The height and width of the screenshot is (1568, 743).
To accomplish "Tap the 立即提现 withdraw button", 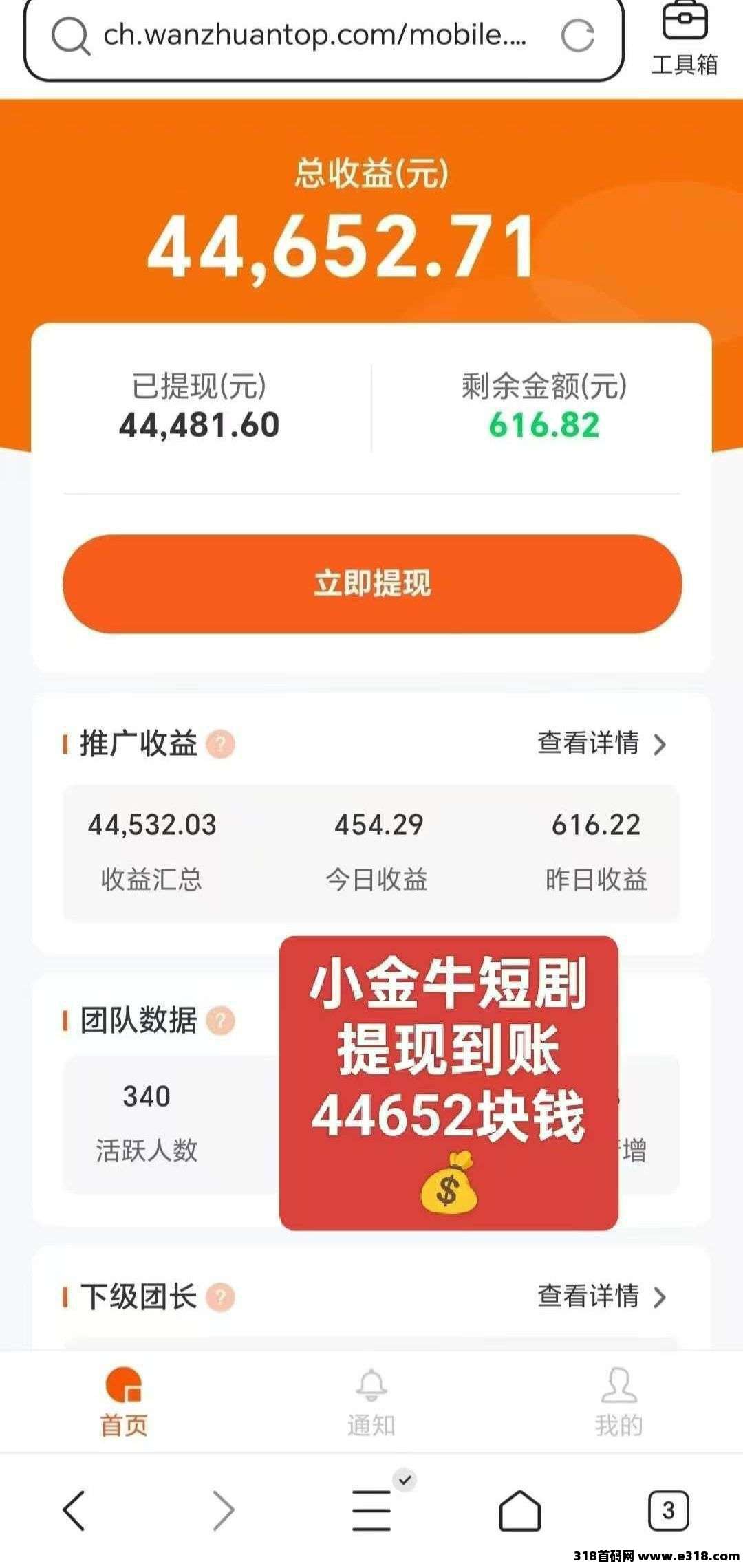I will point(371,585).
